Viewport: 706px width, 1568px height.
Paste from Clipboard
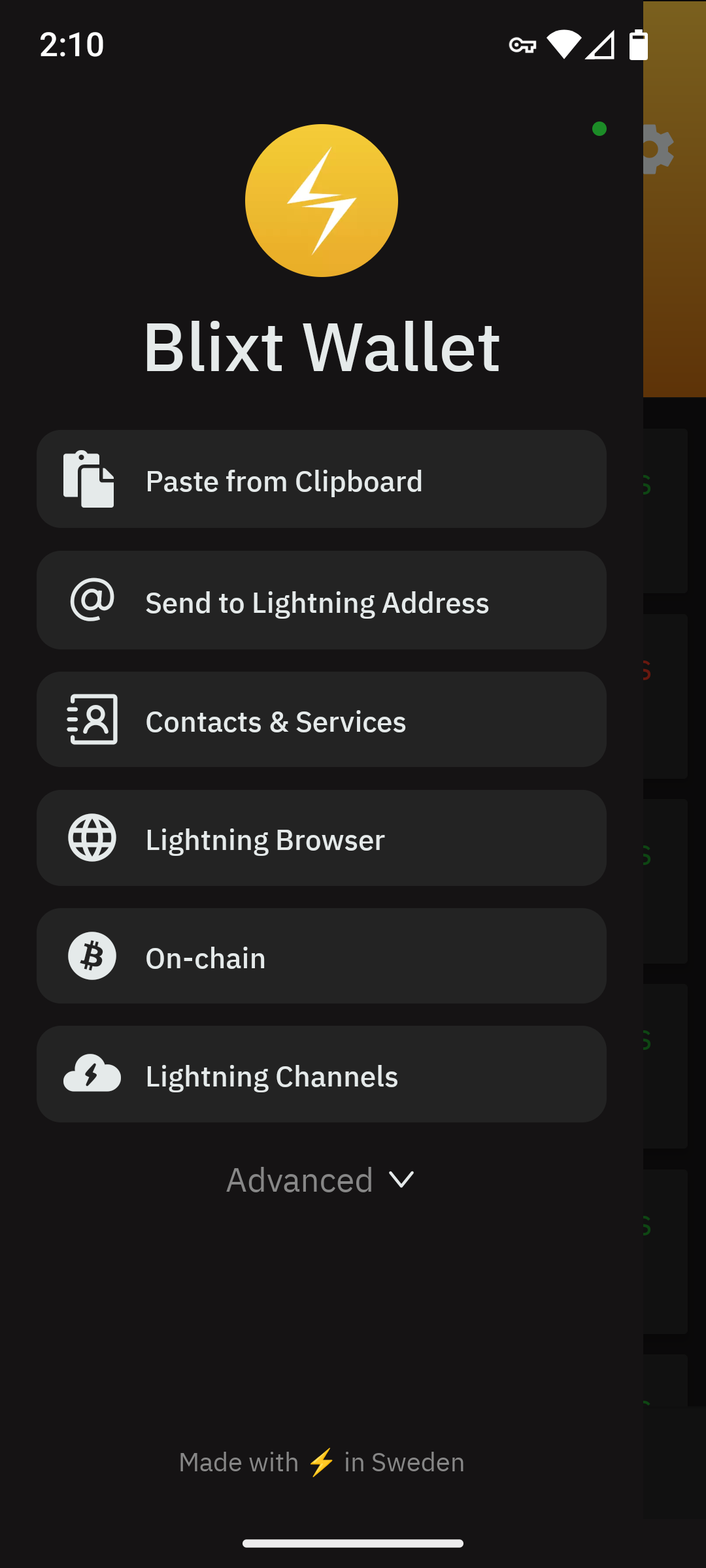pos(321,480)
